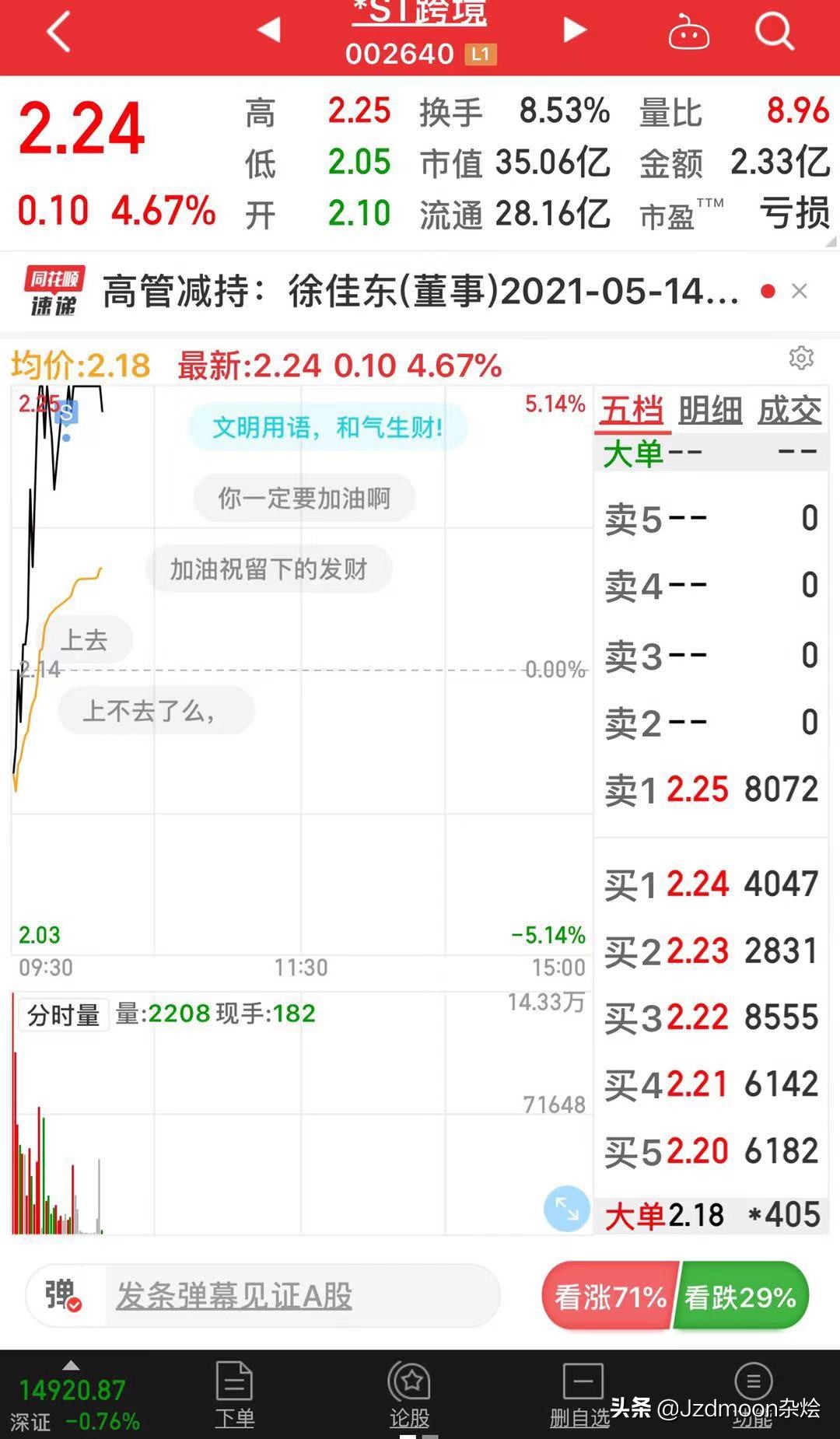
Task: Select the 五档 order book tab
Action: pos(630,410)
